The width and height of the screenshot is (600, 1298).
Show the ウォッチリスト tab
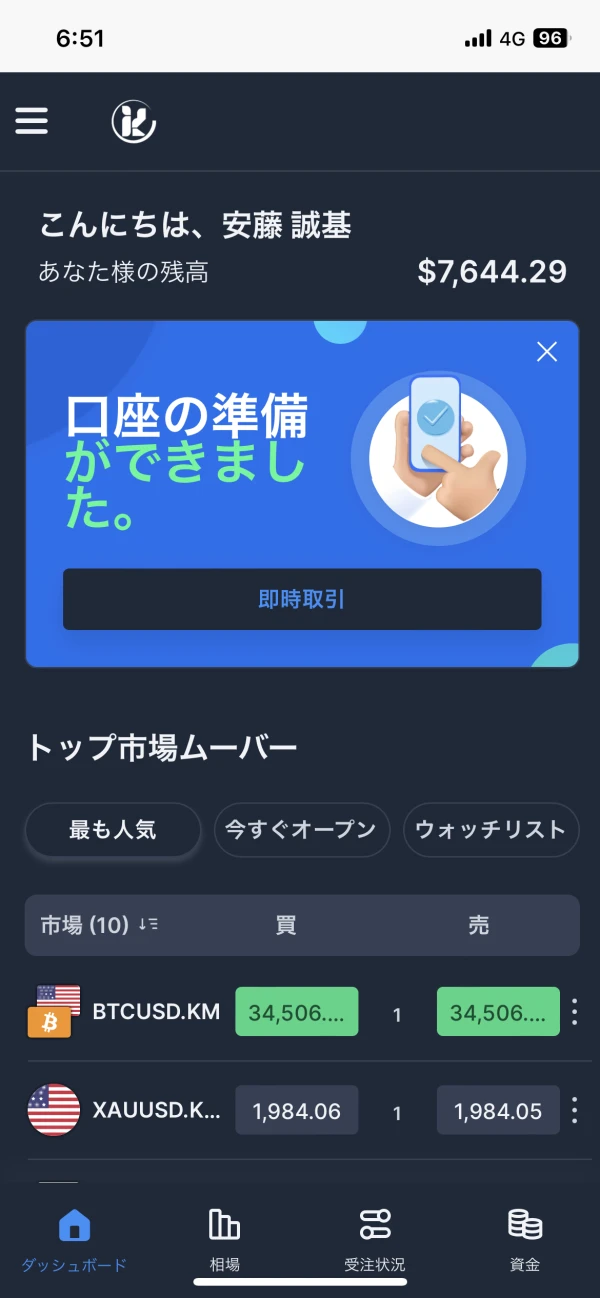[490, 830]
